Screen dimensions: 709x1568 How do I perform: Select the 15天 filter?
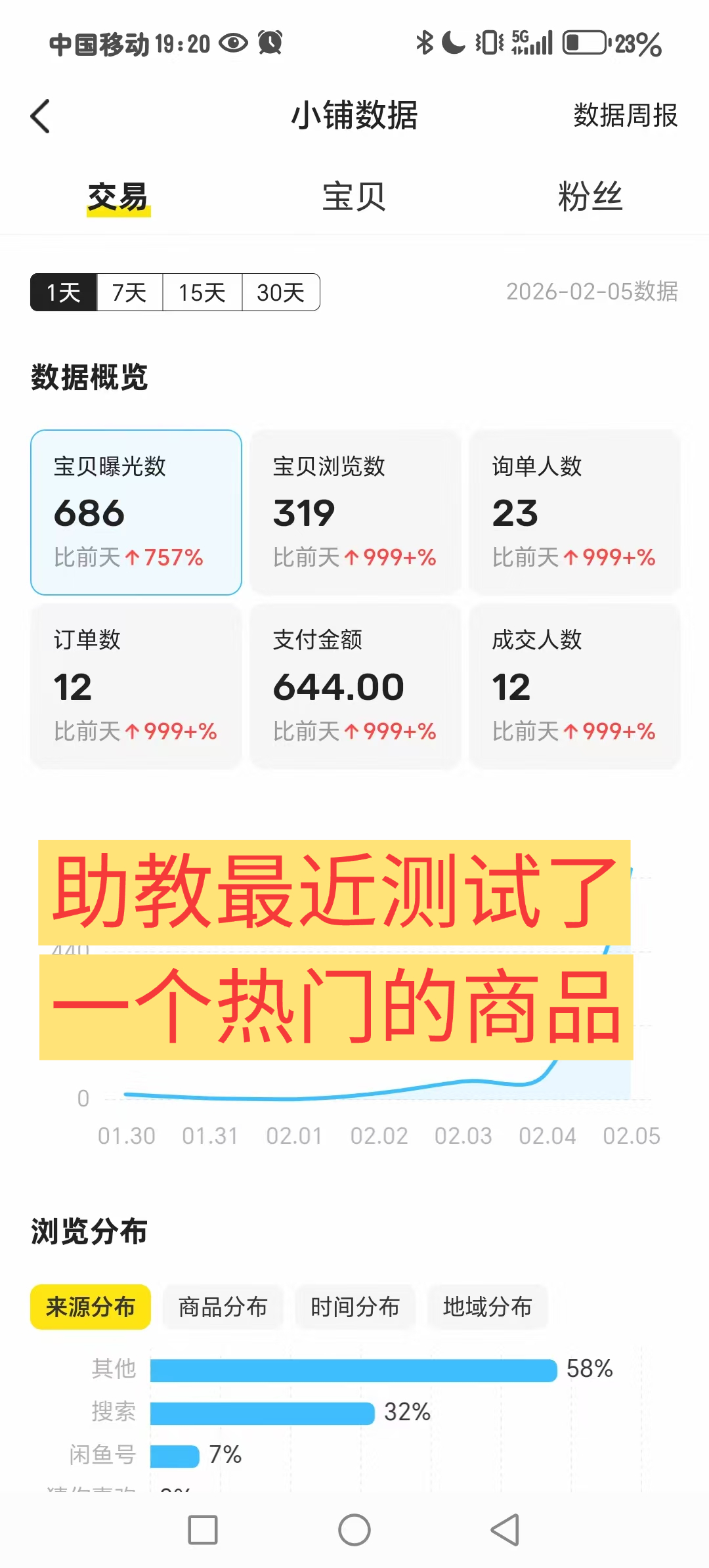202,293
